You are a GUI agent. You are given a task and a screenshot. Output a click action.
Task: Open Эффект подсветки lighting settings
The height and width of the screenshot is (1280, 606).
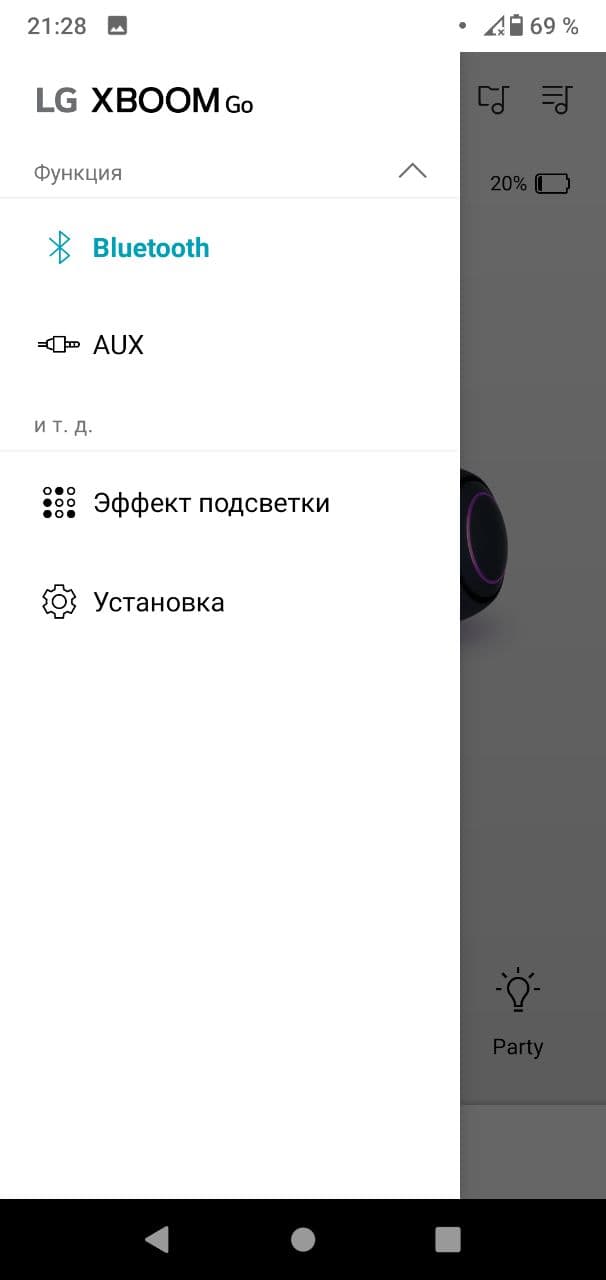pos(230,502)
